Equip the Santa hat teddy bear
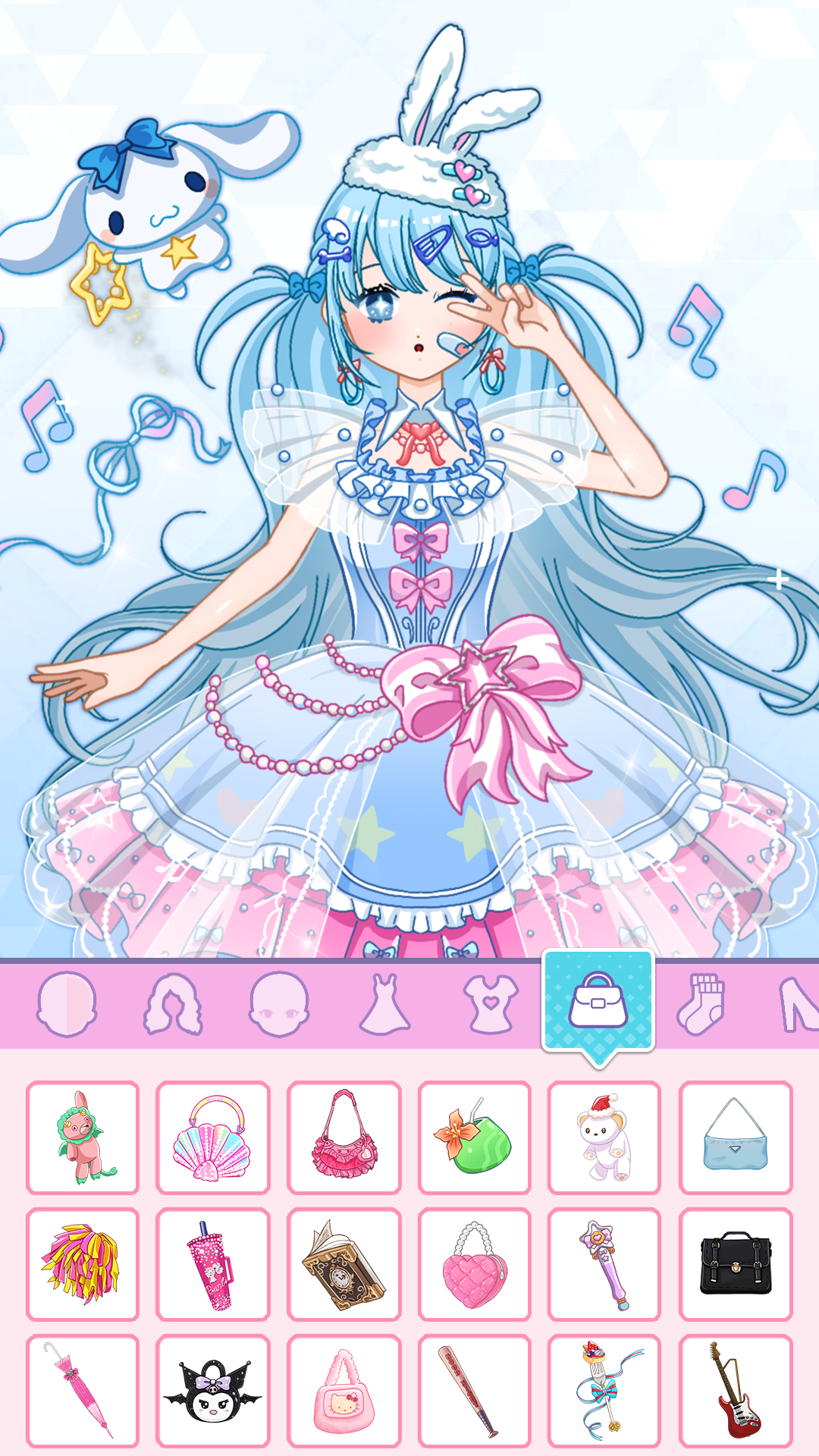The height and width of the screenshot is (1456, 819). coord(604,1137)
